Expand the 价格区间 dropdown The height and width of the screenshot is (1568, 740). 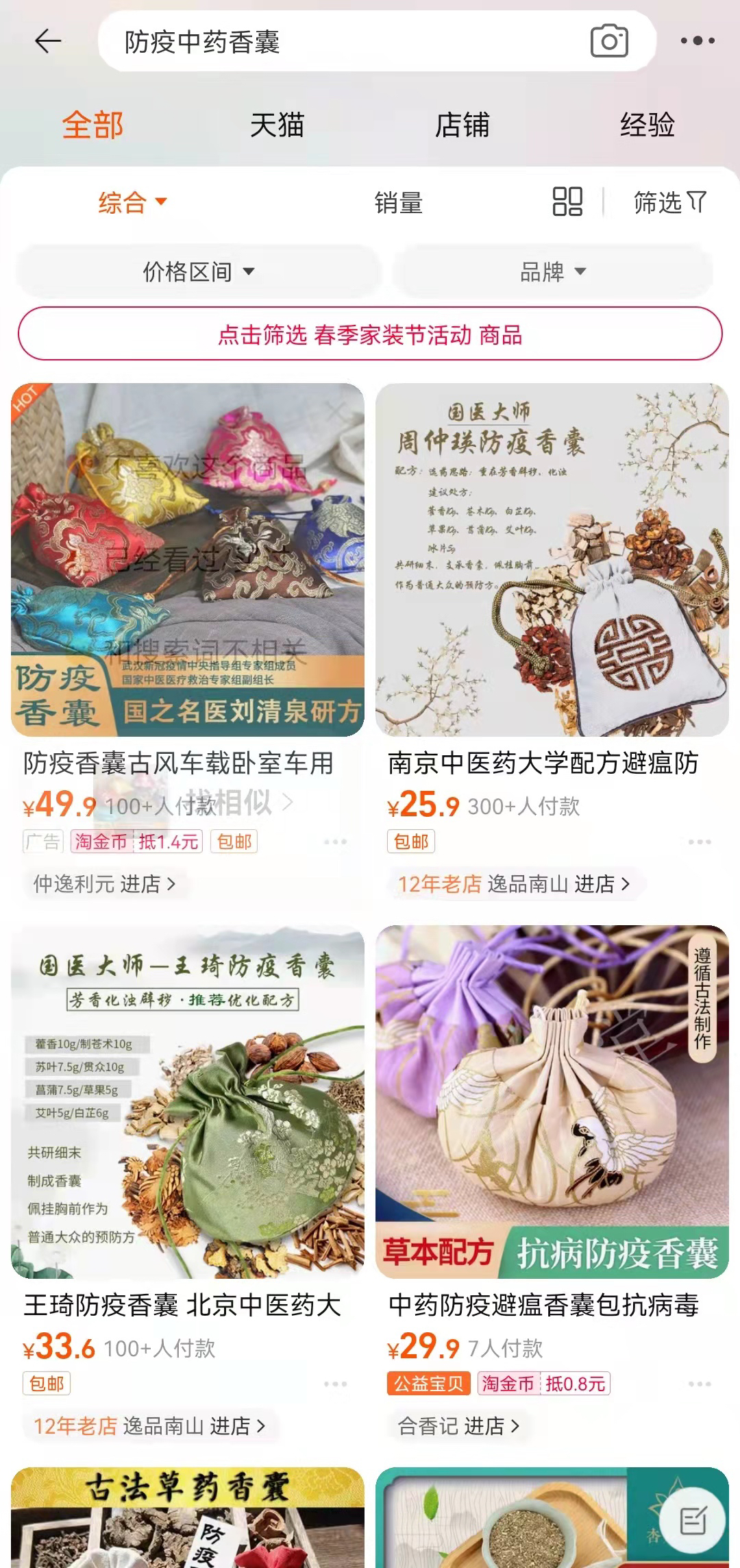click(x=198, y=271)
